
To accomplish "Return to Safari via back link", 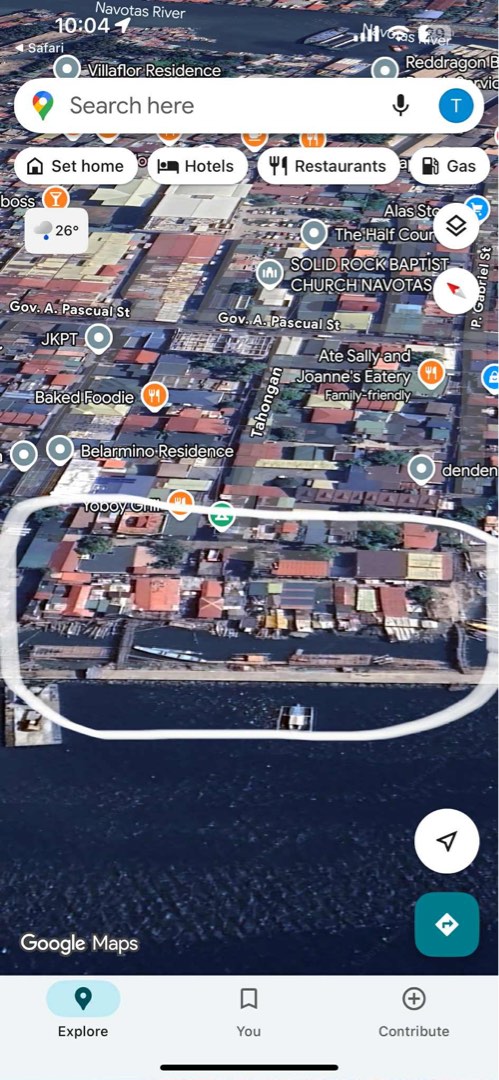I will [40, 48].
